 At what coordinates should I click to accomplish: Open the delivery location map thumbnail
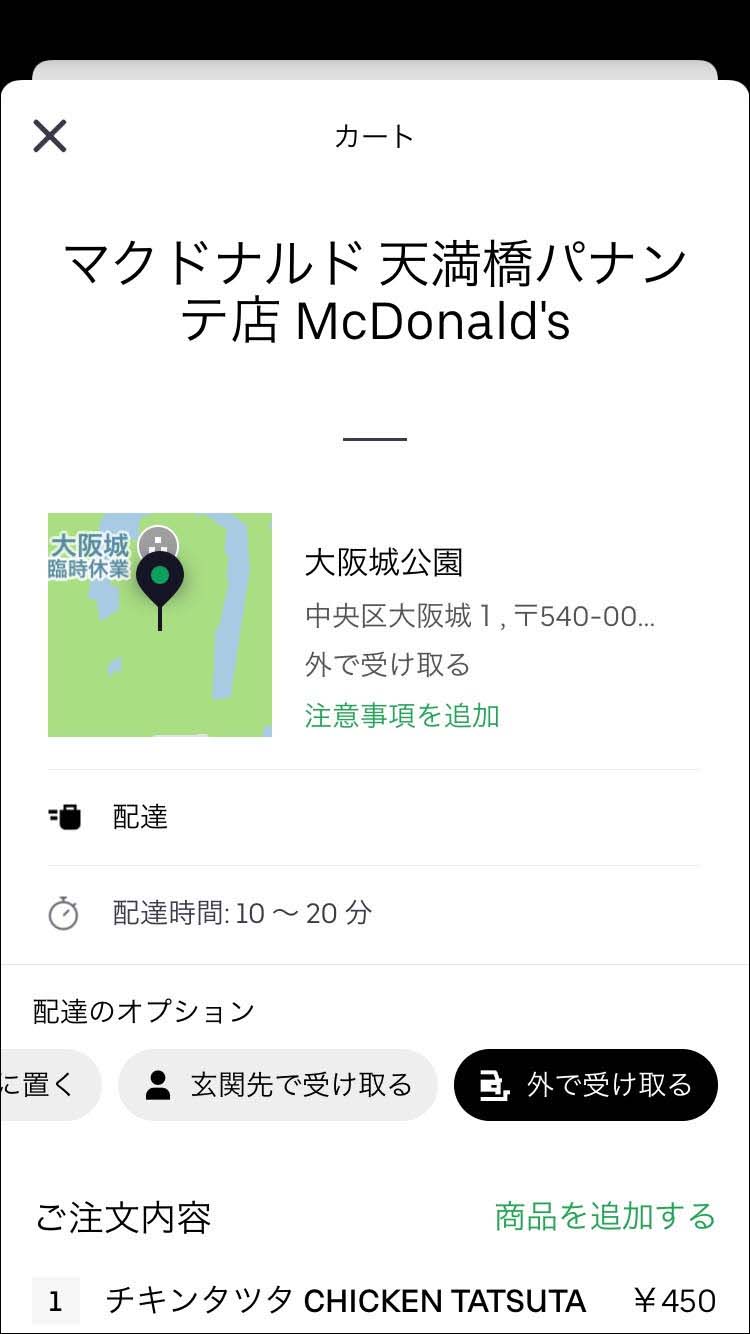160,625
